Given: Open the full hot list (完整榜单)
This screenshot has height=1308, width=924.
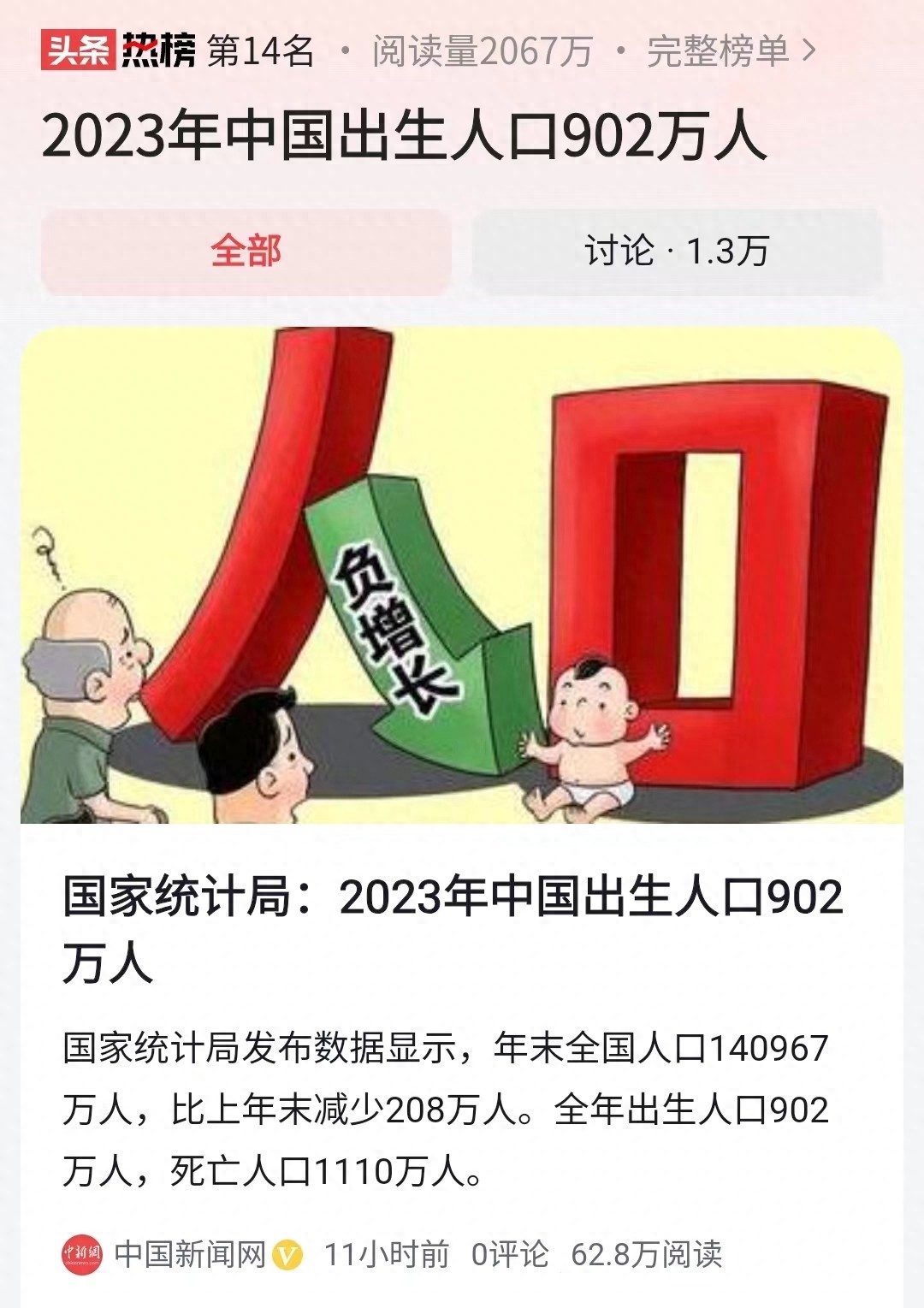Looking at the screenshot, I should [731, 52].
